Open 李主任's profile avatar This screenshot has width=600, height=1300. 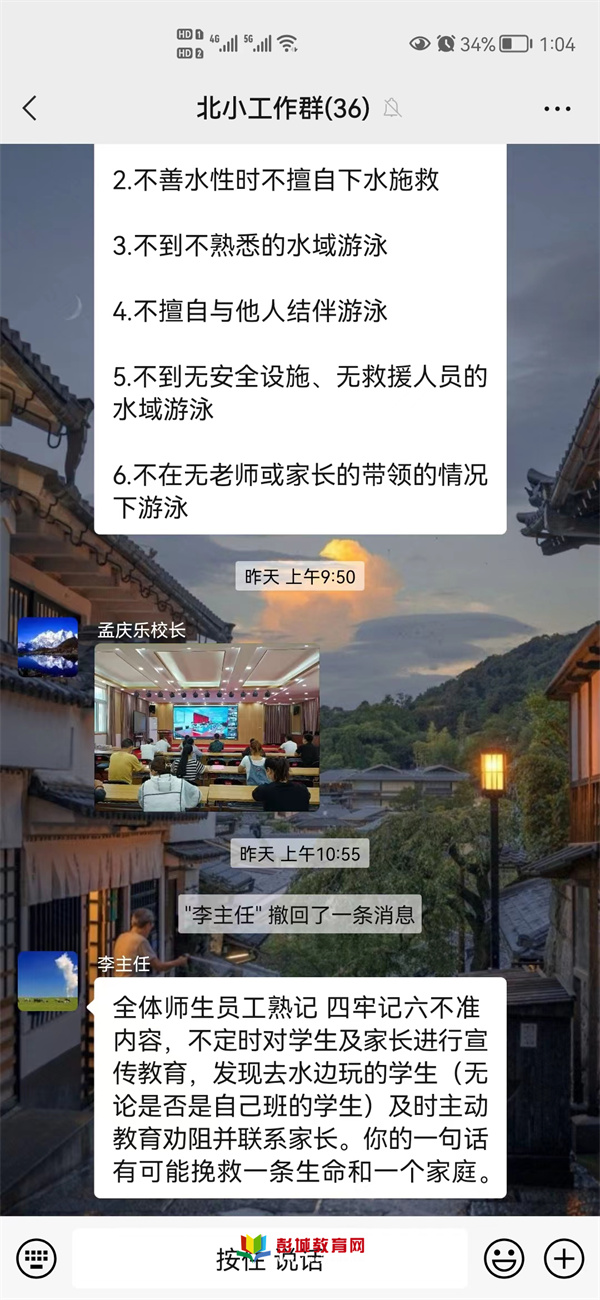pyautogui.click(x=48, y=981)
